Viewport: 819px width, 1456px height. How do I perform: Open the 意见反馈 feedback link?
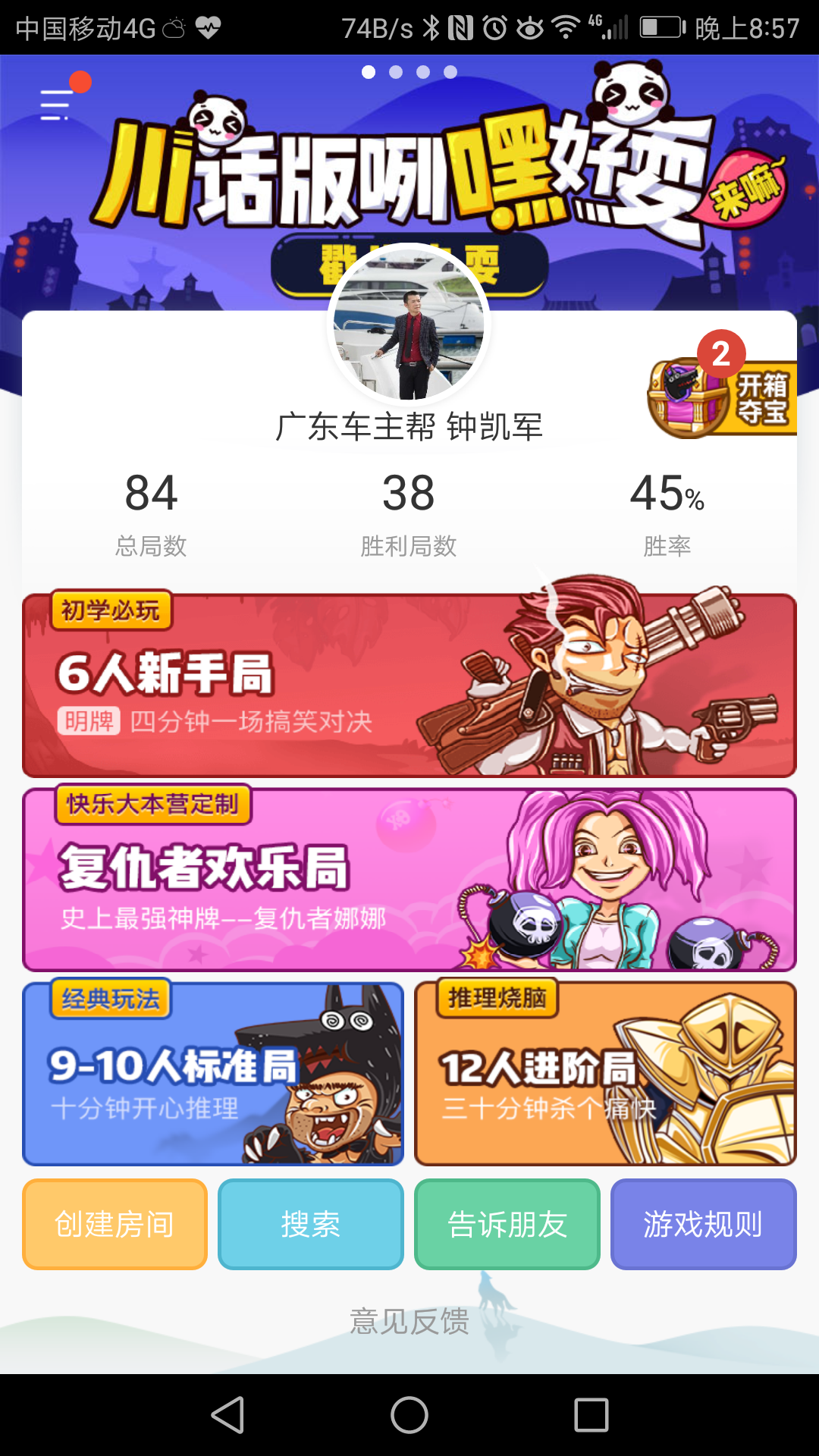point(409,1322)
